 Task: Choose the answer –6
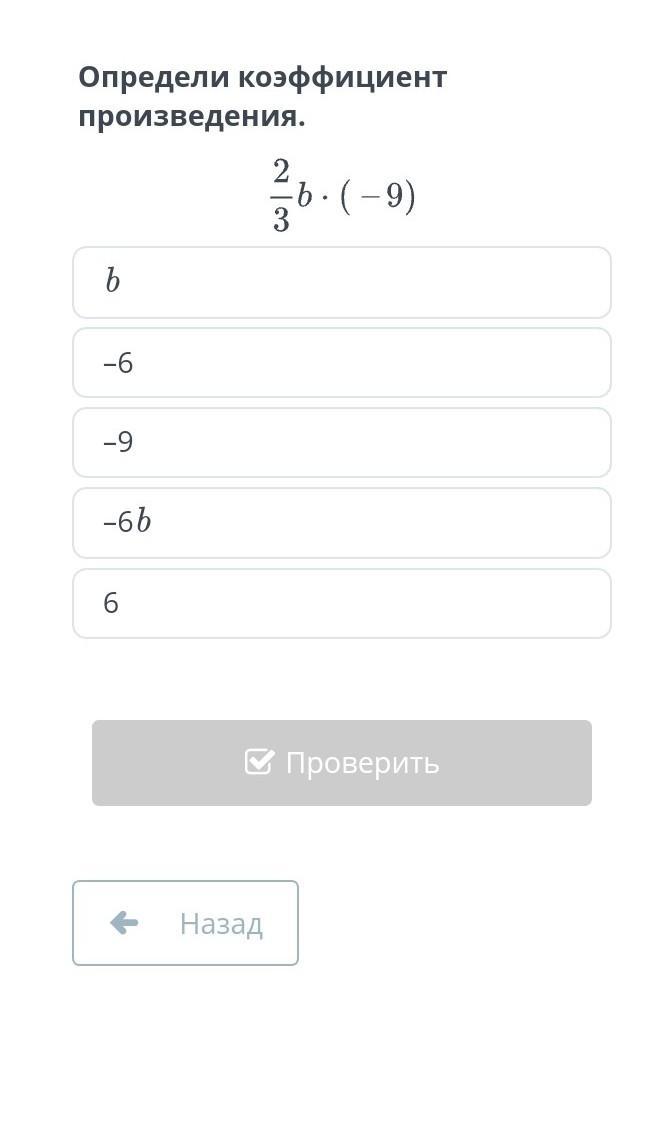pyautogui.click(x=342, y=363)
